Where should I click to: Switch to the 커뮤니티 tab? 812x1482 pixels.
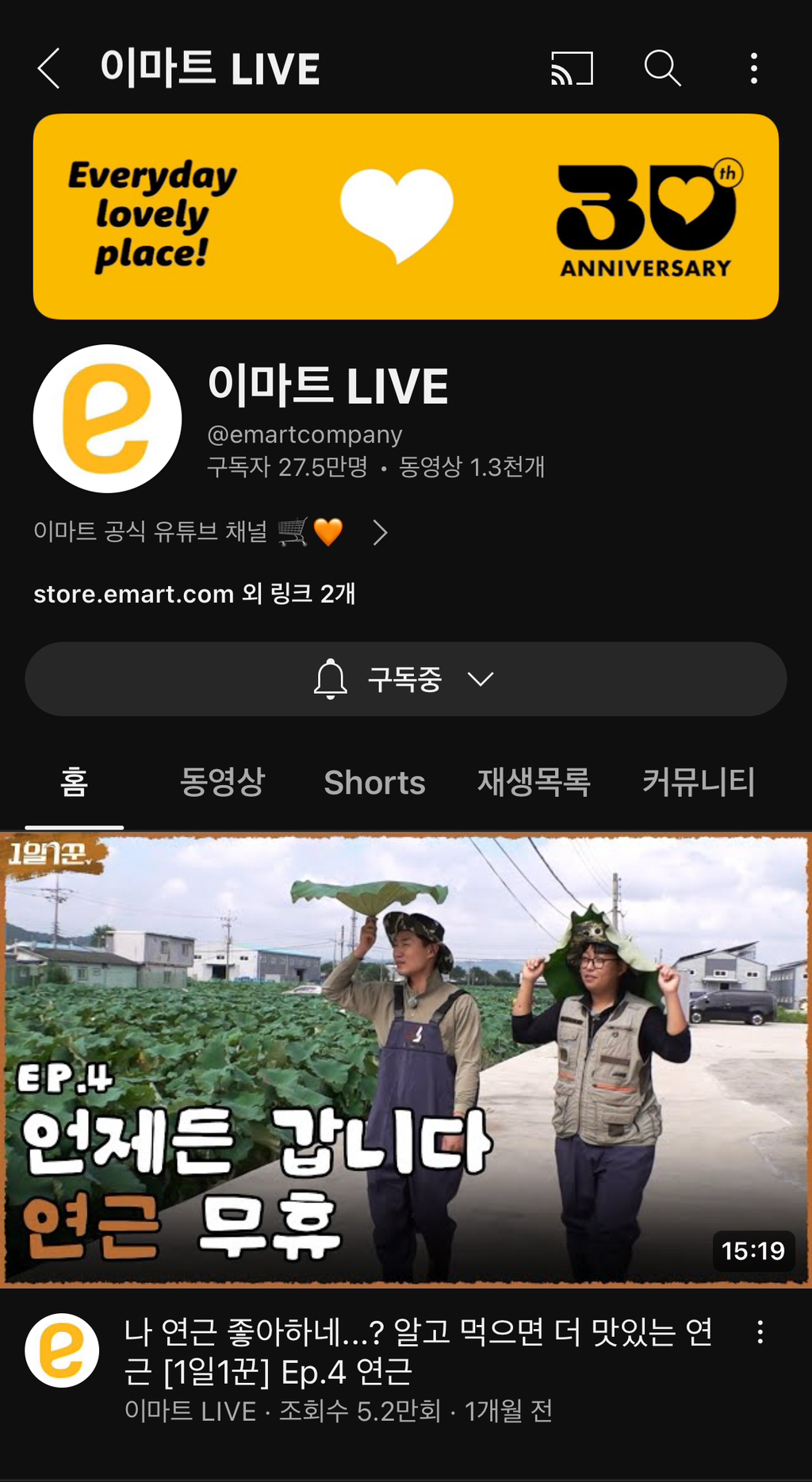(698, 783)
